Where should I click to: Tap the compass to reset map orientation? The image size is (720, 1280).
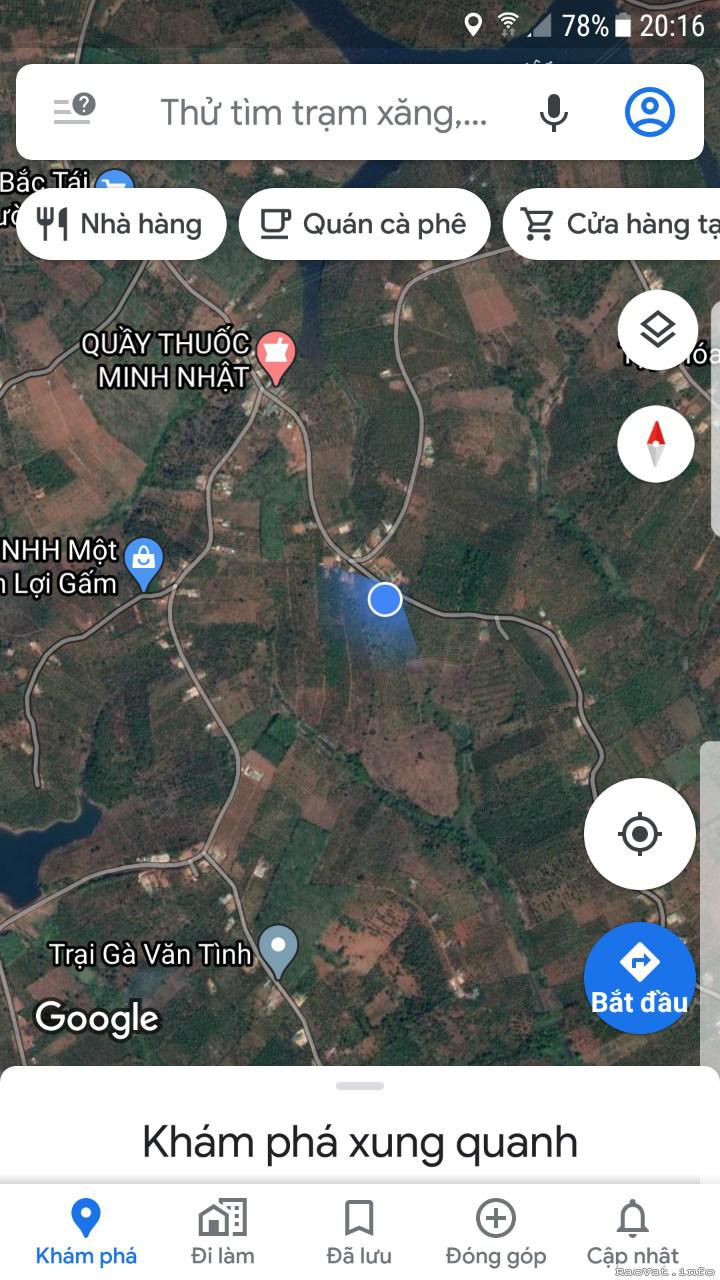pos(656,443)
